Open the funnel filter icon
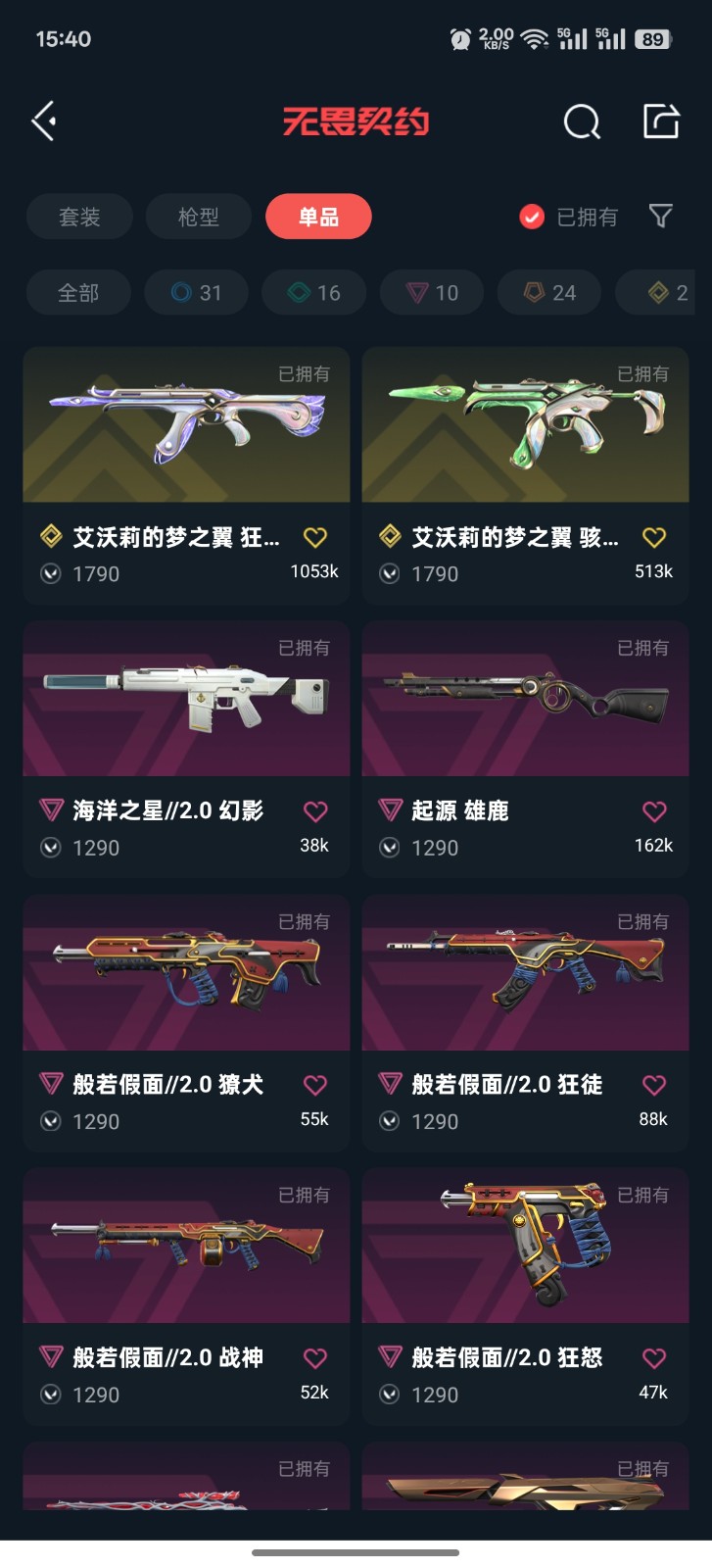This screenshot has height=1568, width=712. coord(661,216)
